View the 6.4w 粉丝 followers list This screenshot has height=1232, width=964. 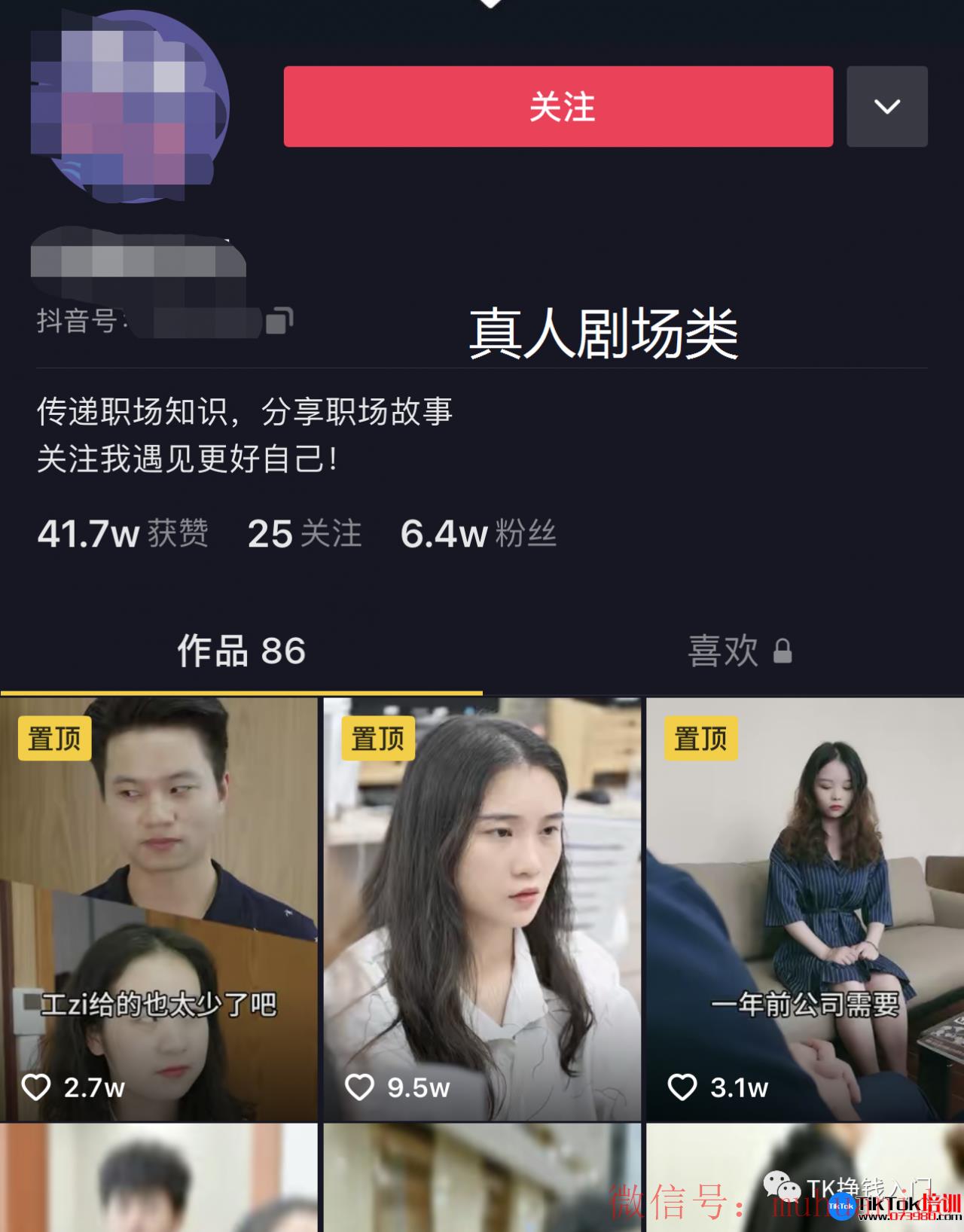click(x=478, y=534)
